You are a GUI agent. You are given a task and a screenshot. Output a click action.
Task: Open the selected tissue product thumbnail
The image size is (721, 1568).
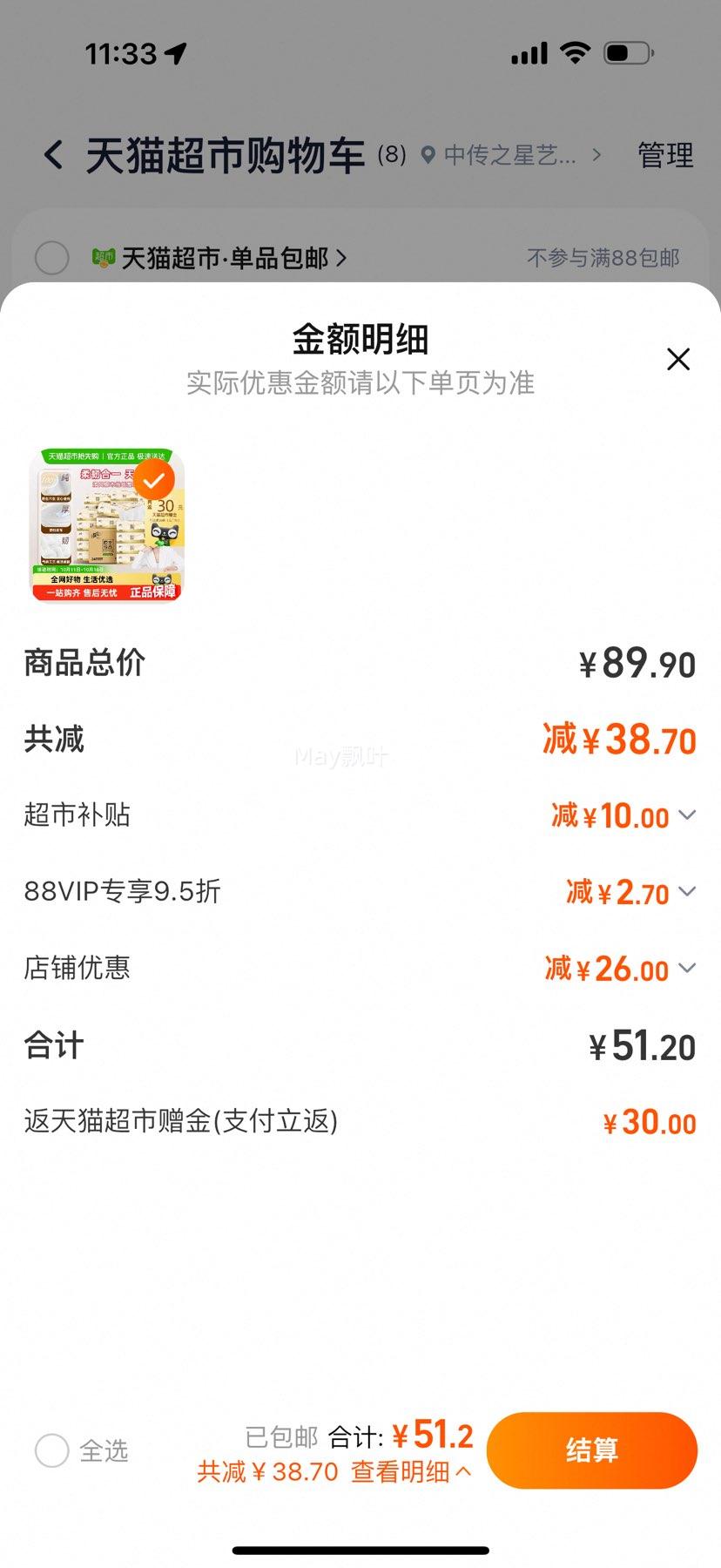(x=107, y=524)
